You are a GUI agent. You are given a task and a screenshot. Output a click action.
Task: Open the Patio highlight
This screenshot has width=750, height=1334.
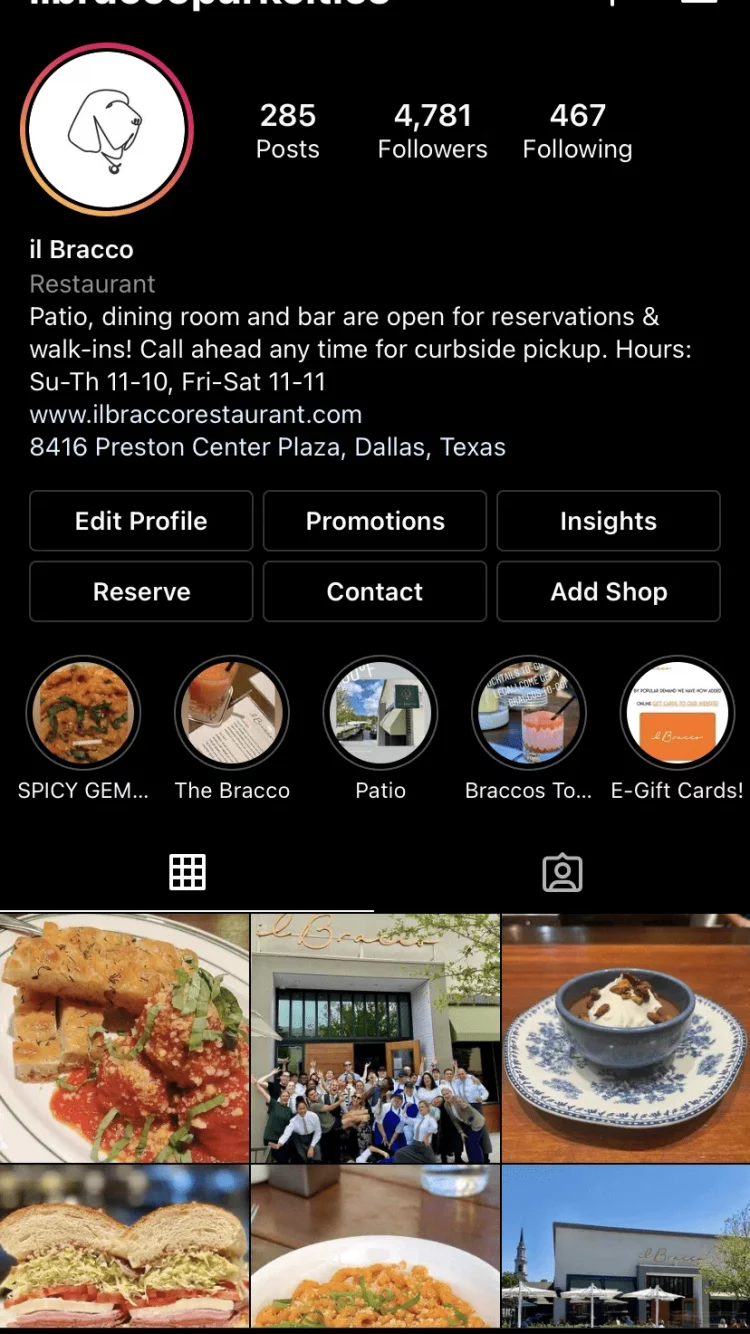click(381, 713)
